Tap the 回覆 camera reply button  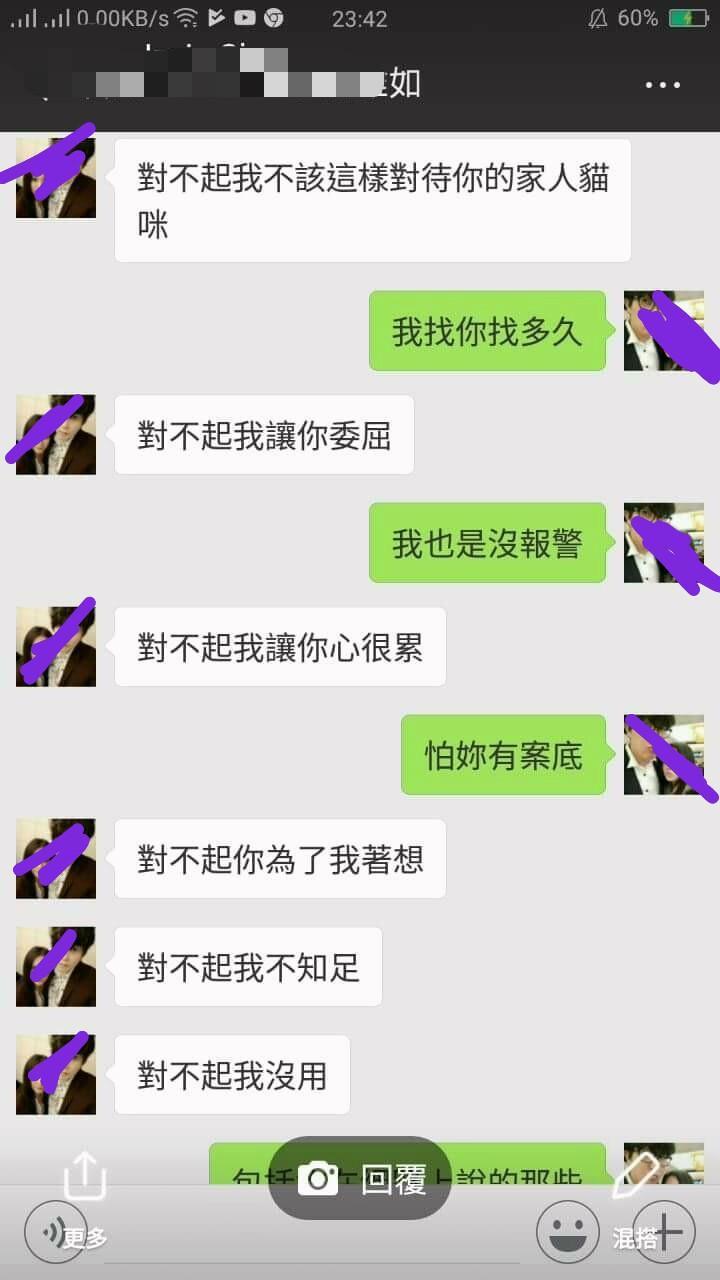(x=360, y=1179)
